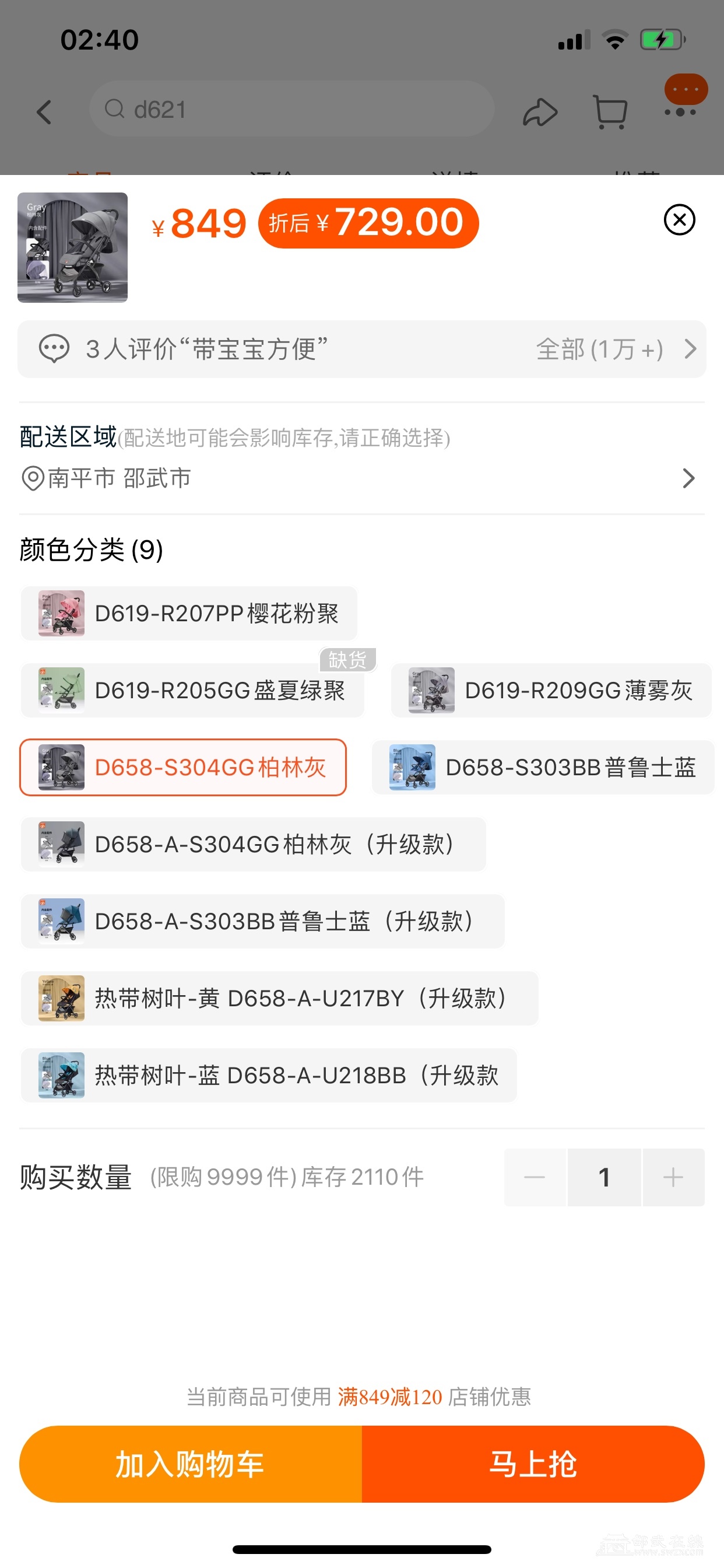Add item with 加入购物车 button
This screenshot has height=1568, width=724.
[191, 1464]
